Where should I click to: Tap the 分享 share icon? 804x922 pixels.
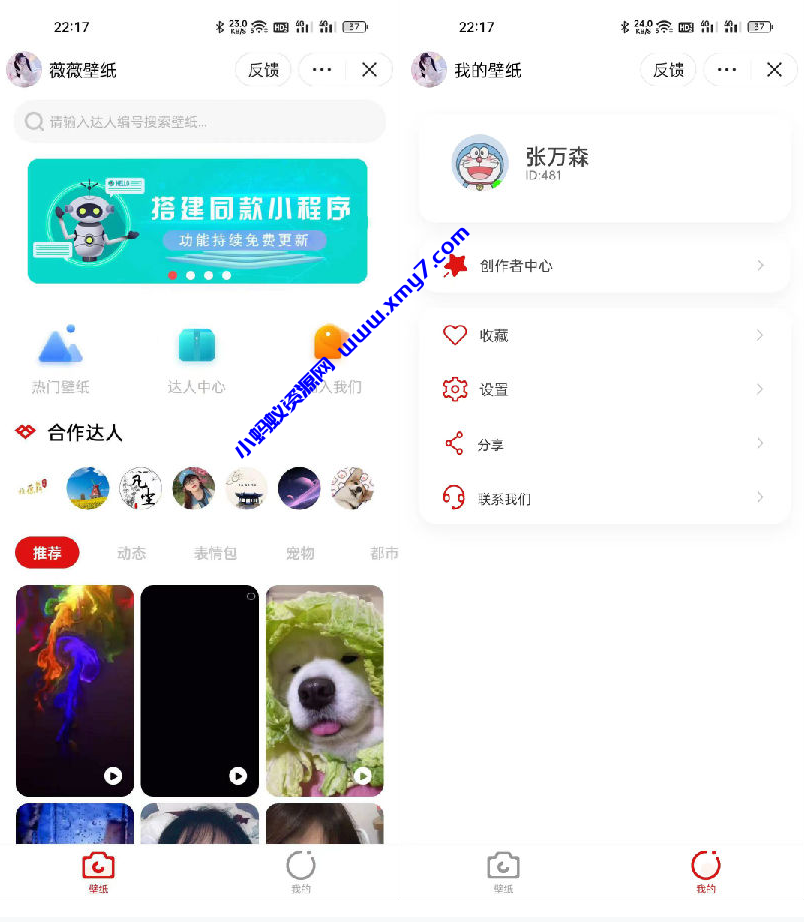pos(456,443)
